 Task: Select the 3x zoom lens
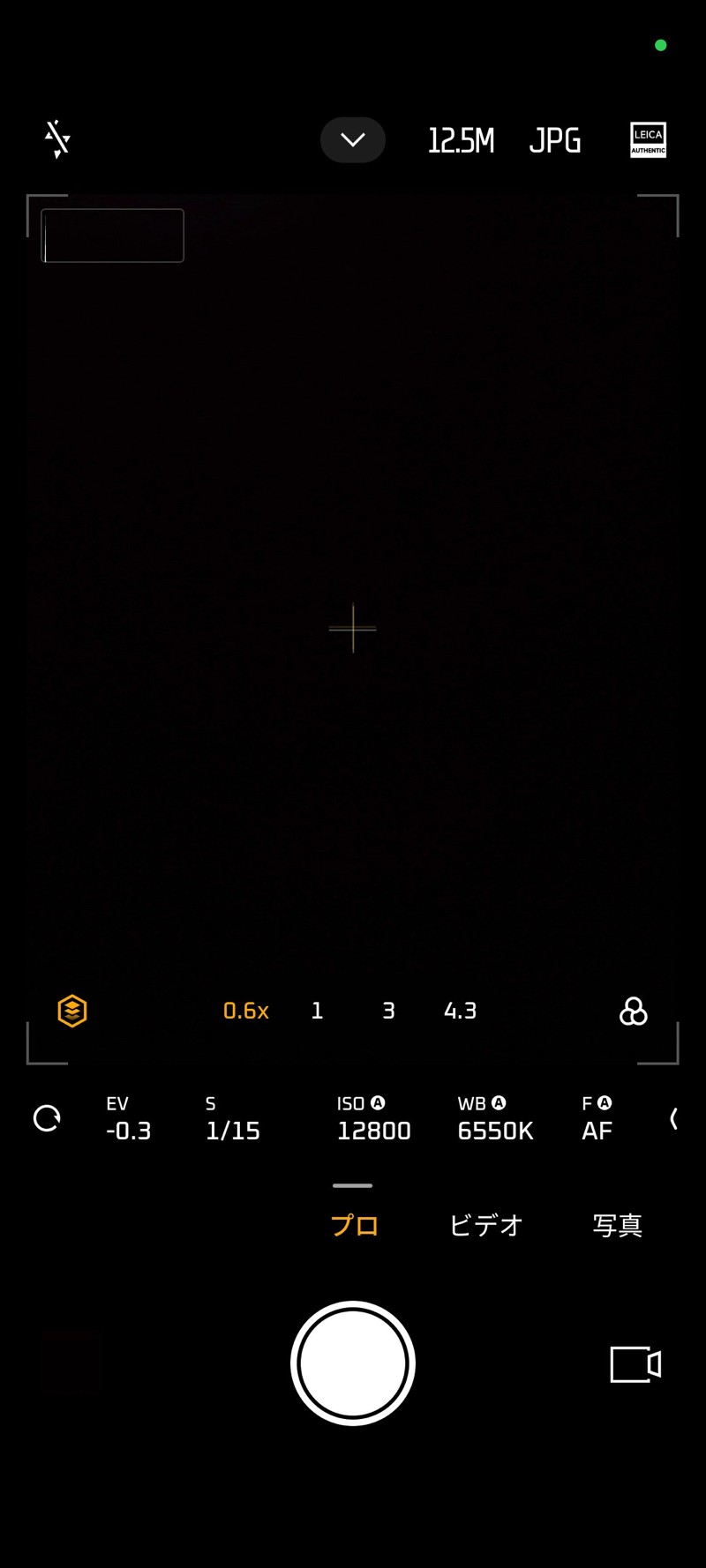tap(388, 1011)
